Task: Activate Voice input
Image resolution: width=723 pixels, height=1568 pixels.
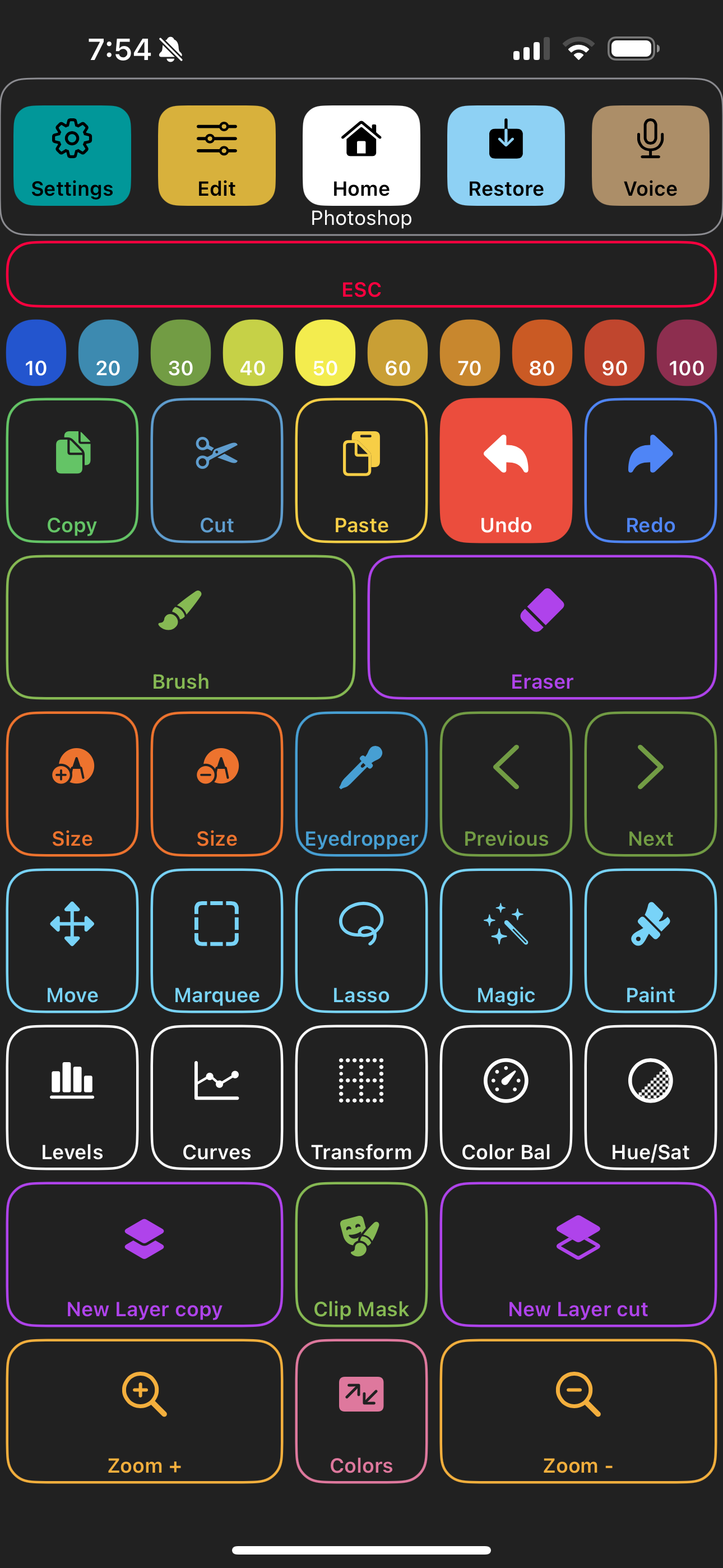Action: pos(650,155)
